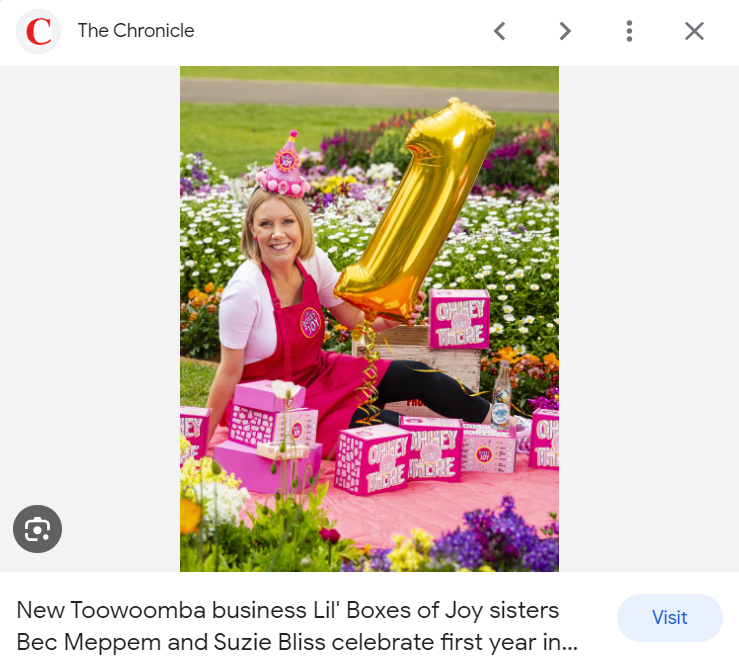Screen dimensions: 739x670
Task: Visit The Chronicle article page
Action: (669, 617)
